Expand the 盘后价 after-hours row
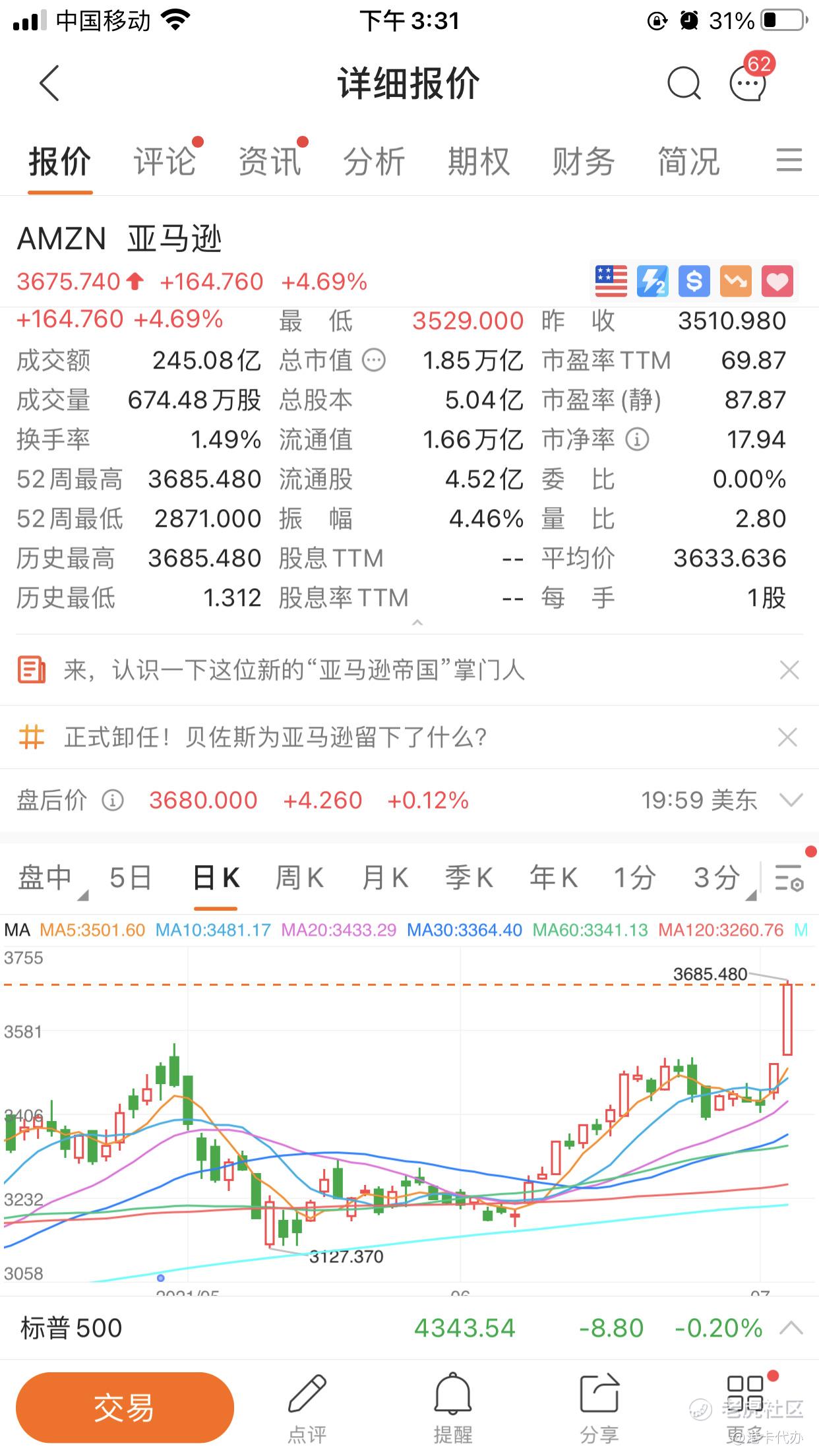 [791, 800]
